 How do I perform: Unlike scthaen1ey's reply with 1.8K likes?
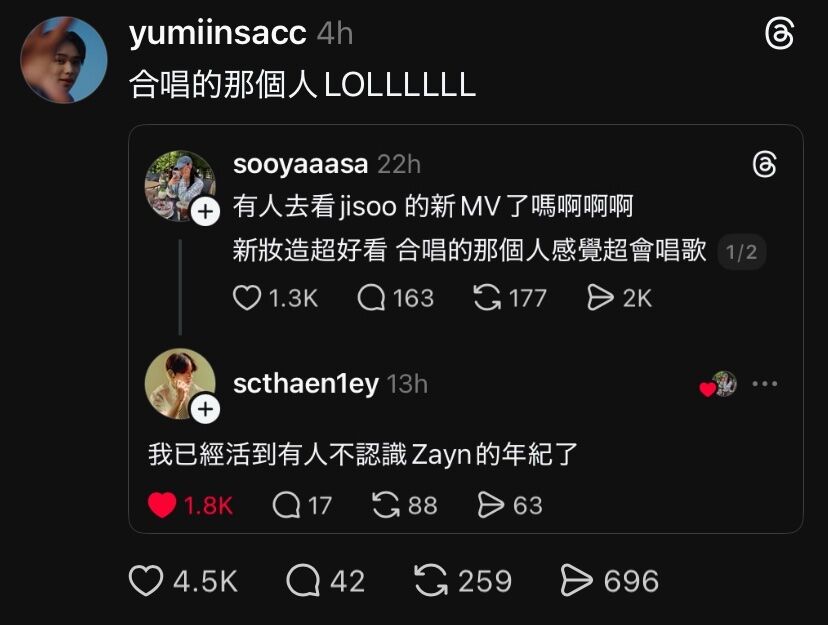point(162,505)
